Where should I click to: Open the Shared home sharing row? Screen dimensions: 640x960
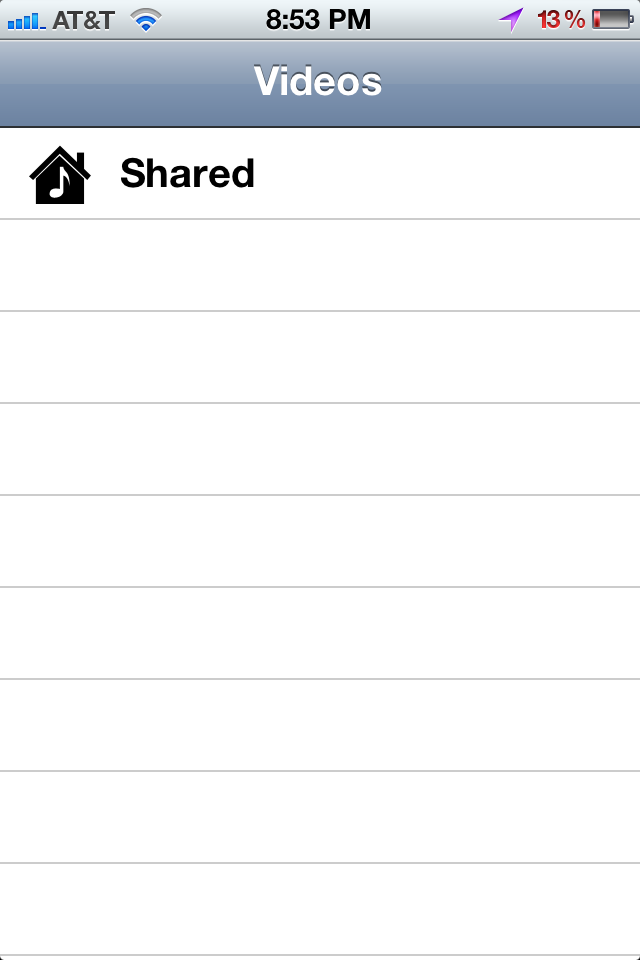pyautogui.click(x=320, y=173)
